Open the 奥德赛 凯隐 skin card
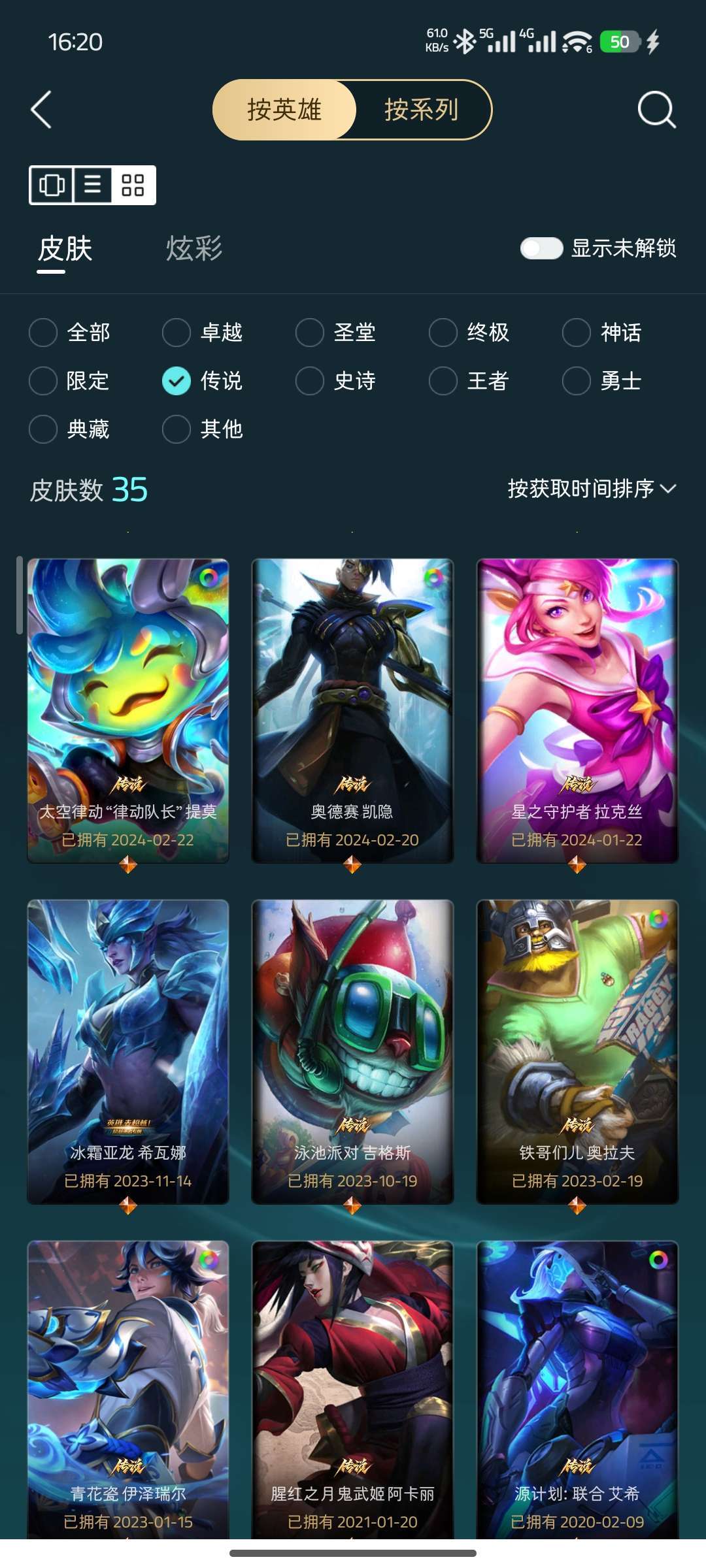Screen dimensions: 706x1568 coord(352,711)
